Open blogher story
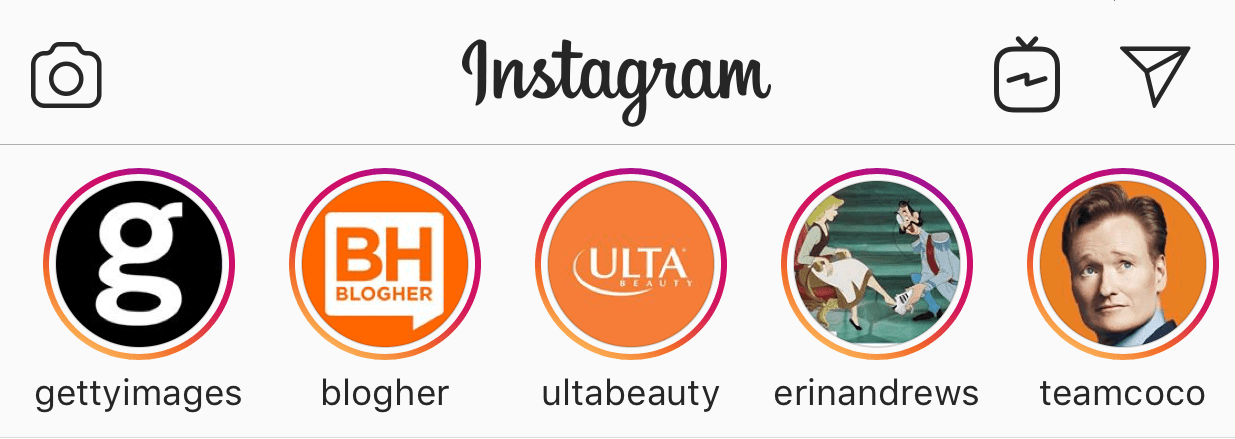1235x439 pixels. pos(385,264)
